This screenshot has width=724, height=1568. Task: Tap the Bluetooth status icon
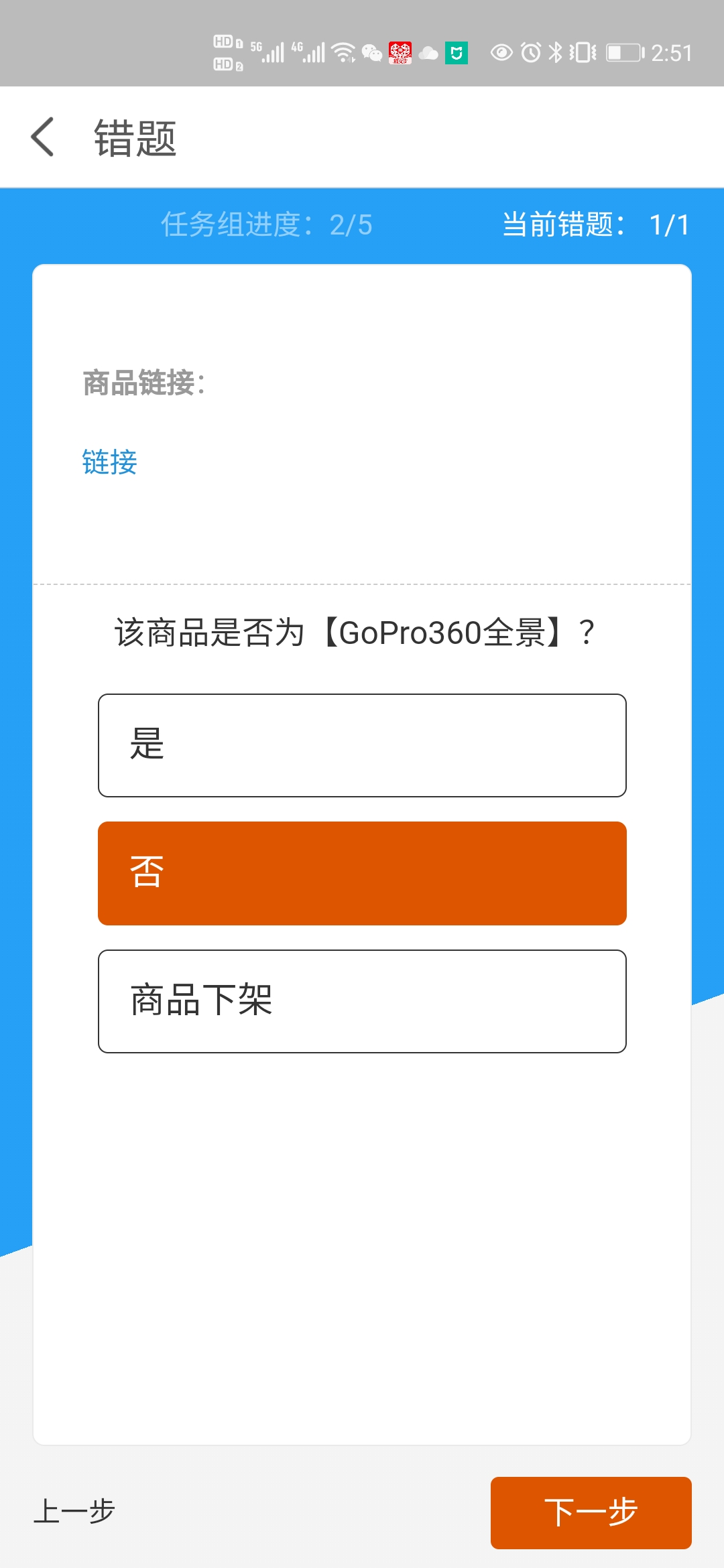[x=556, y=51]
